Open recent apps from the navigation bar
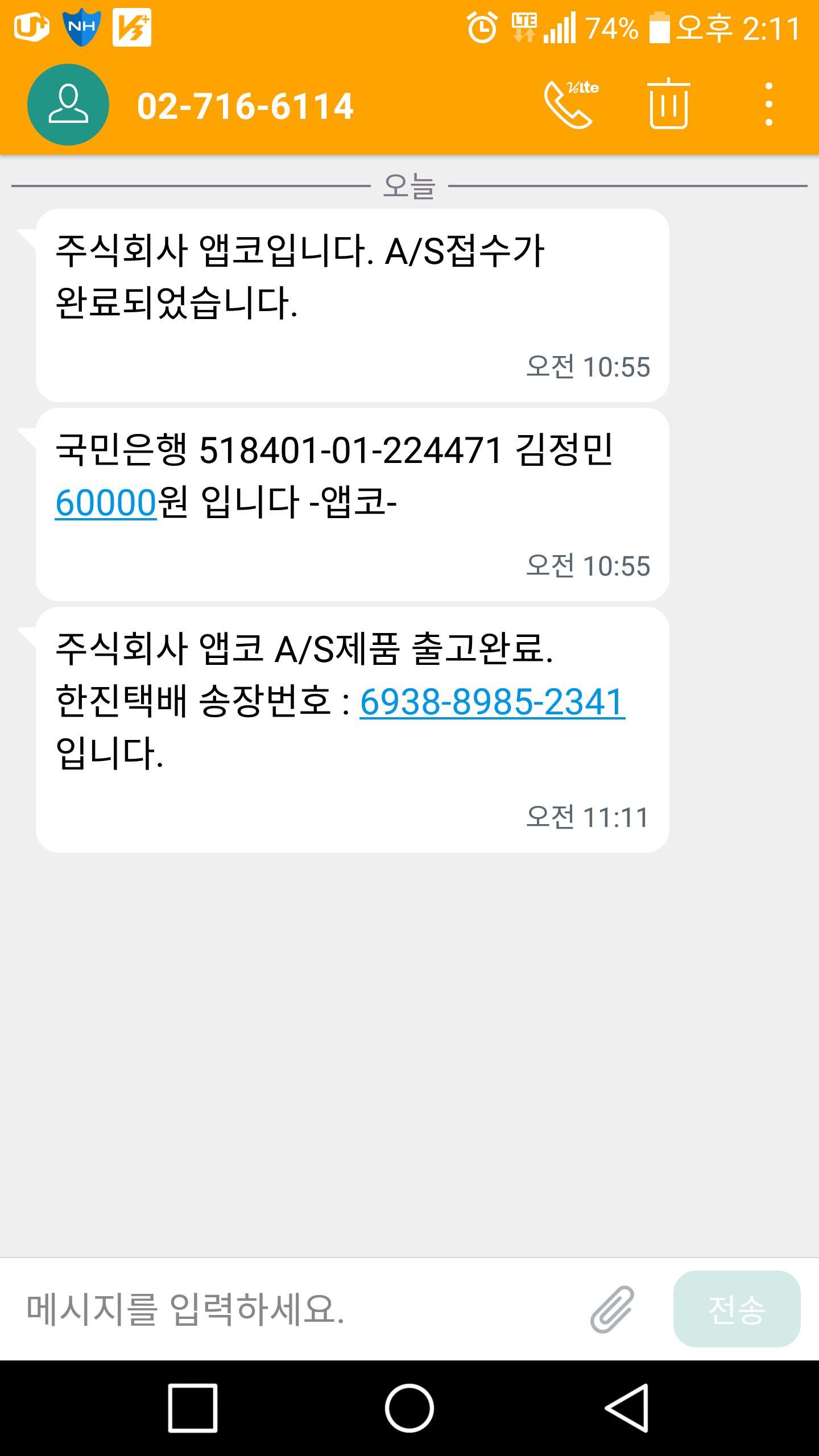This screenshot has height=1456, width=819. point(193,1408)
